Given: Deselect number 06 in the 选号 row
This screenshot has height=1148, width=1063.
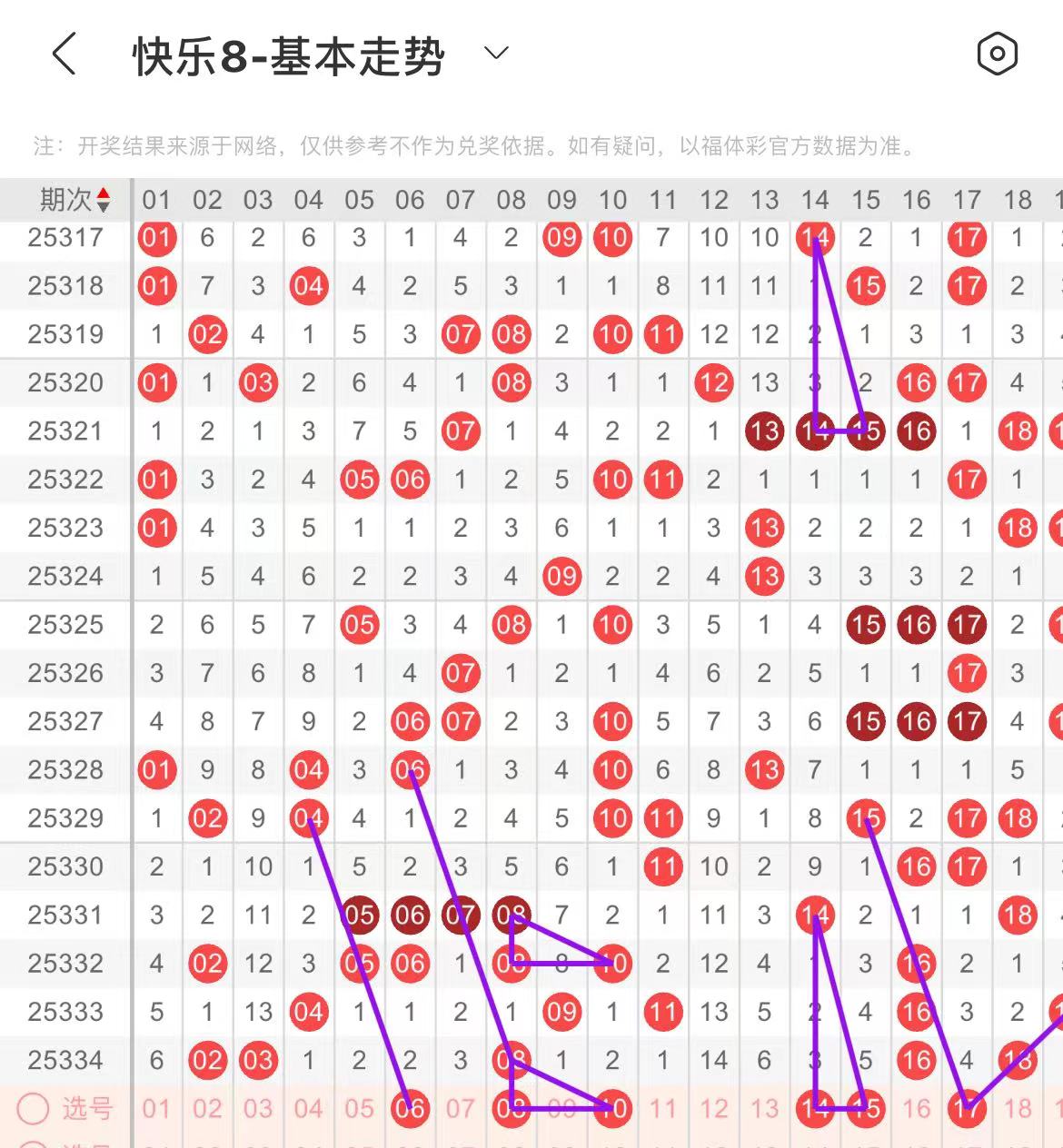Looking at the screenshot, I should point(410,1108).
